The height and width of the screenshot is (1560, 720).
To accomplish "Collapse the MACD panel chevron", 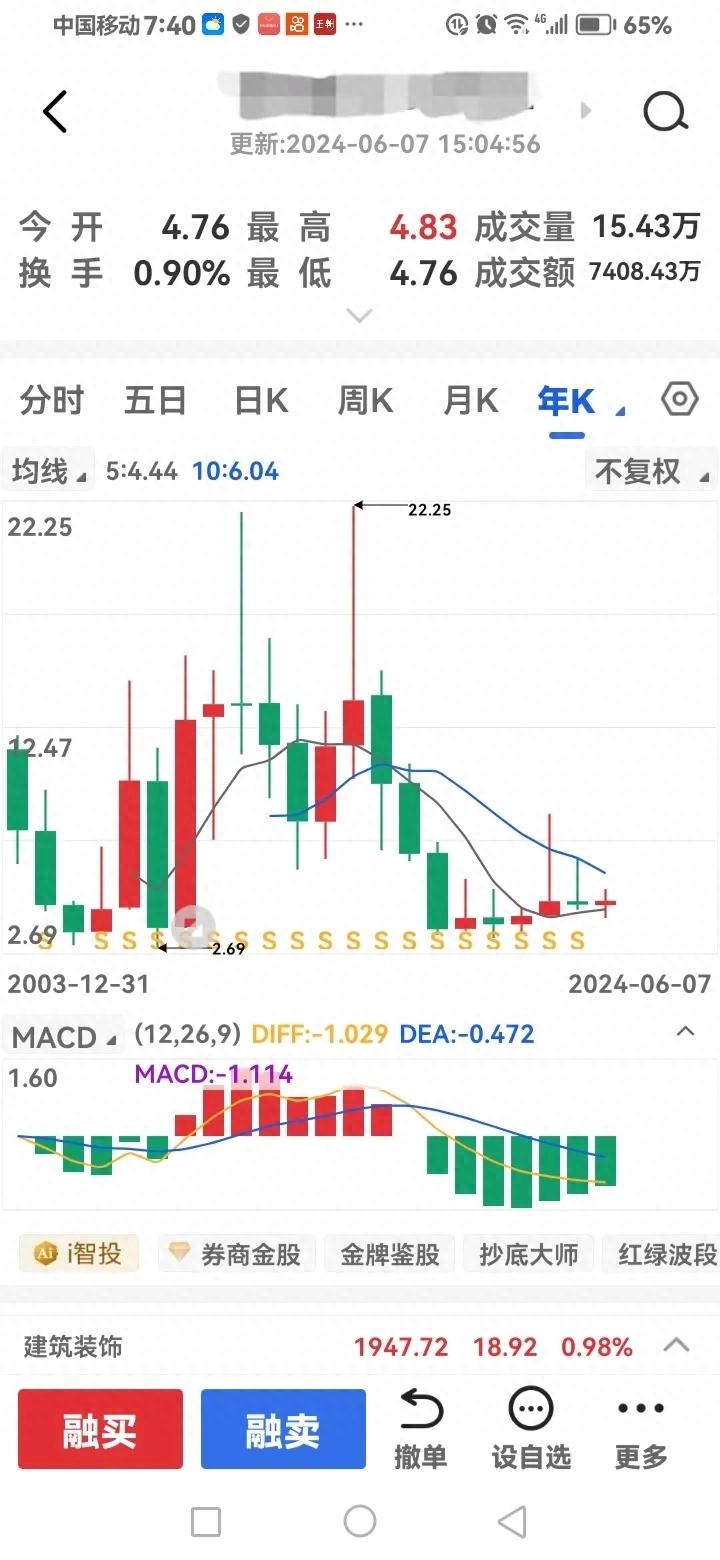I will coord(686,1032).
